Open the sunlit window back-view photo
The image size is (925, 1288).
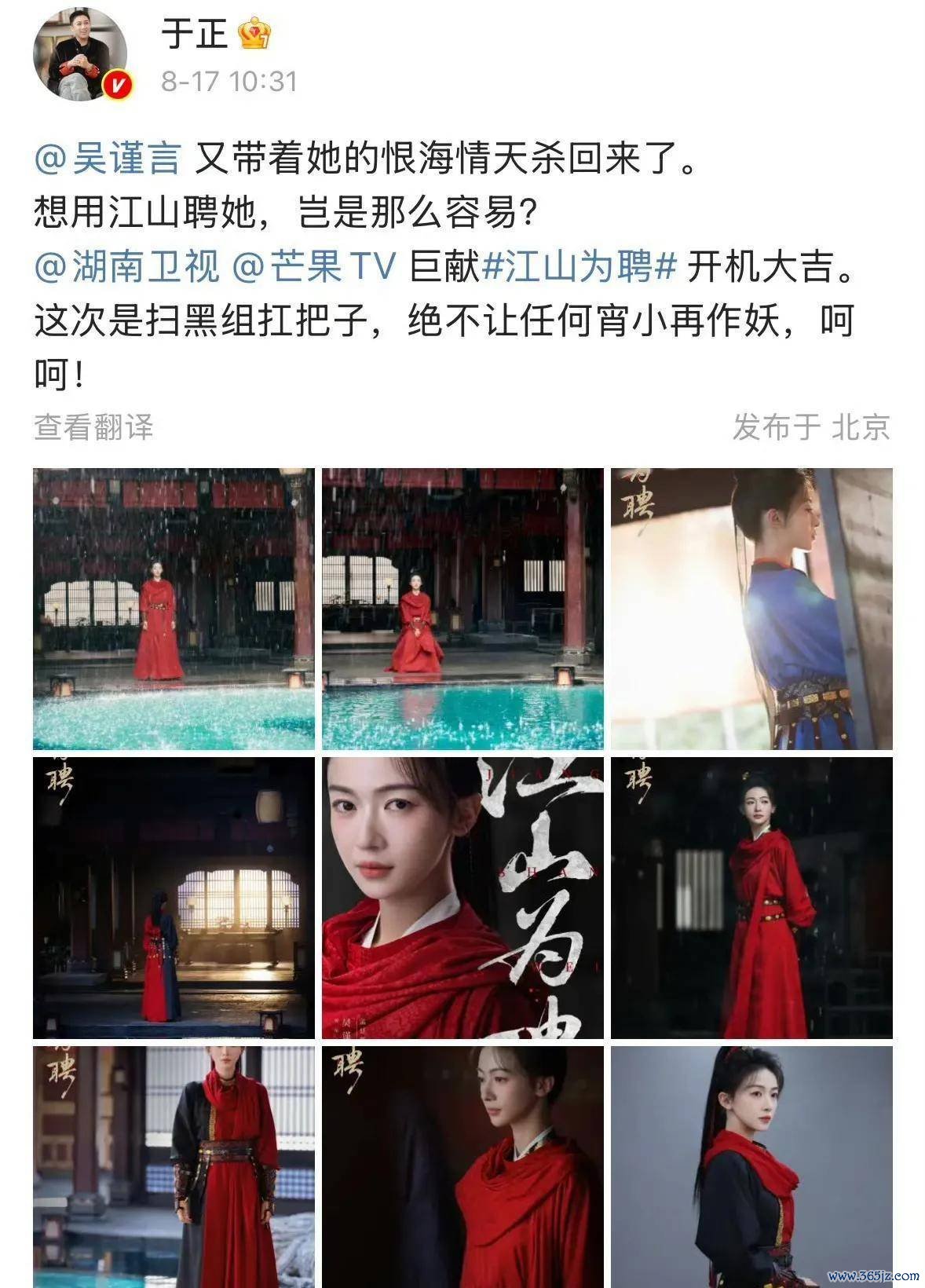[174, 897]
